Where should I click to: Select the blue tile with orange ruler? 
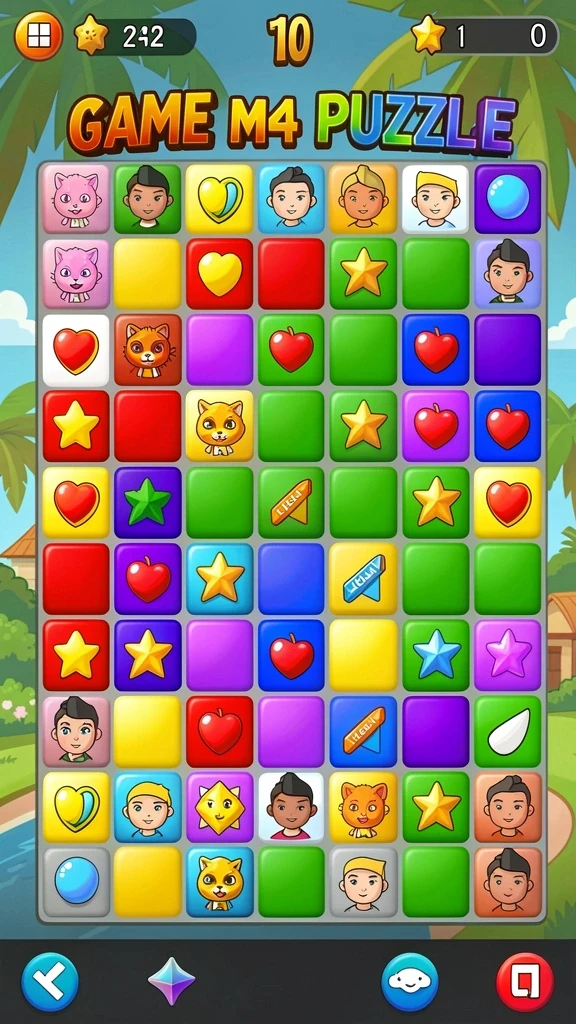[x=363, y=731]
